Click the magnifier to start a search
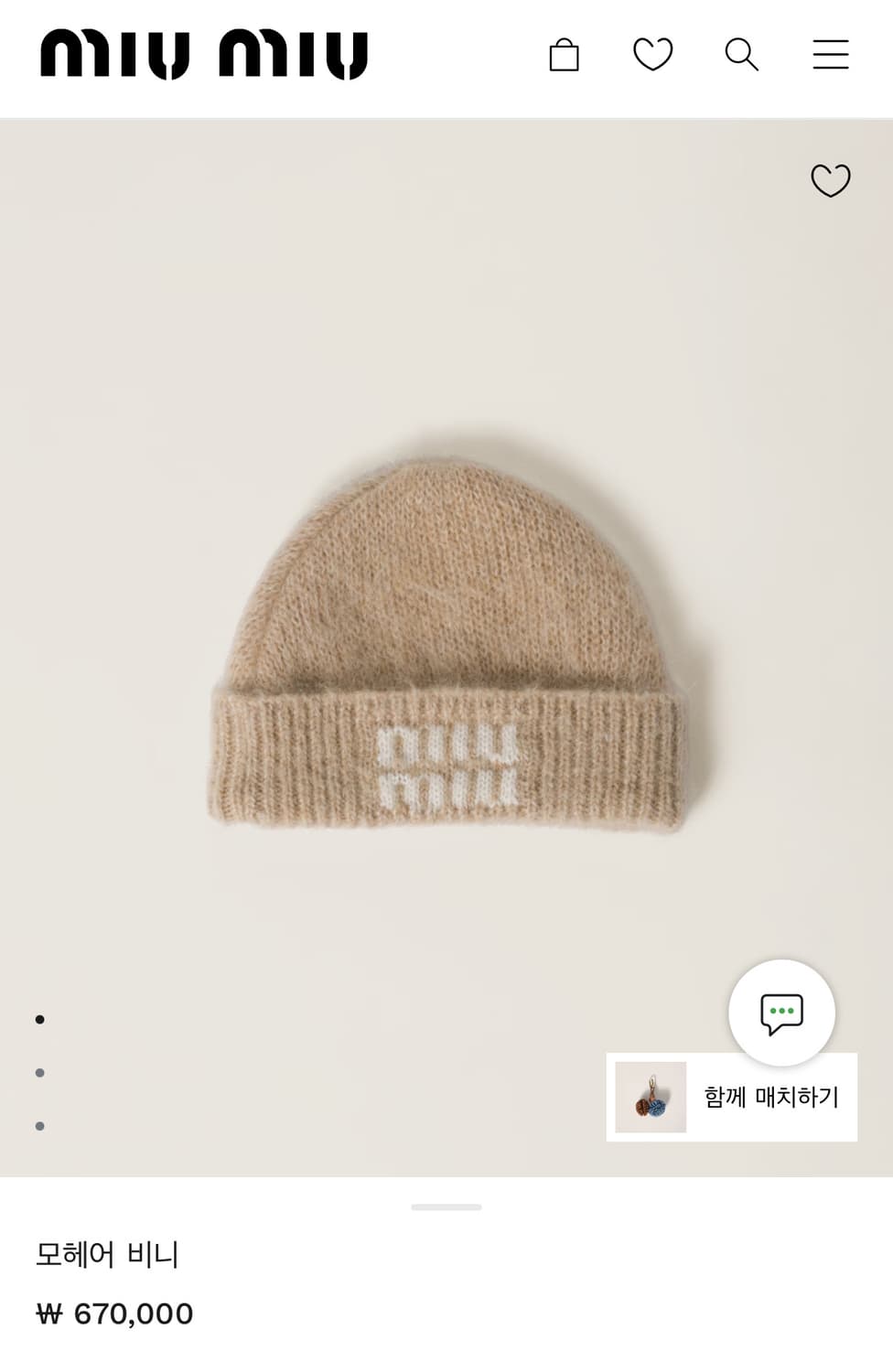This screenshot has height=1372, width=893. point(742,55)
